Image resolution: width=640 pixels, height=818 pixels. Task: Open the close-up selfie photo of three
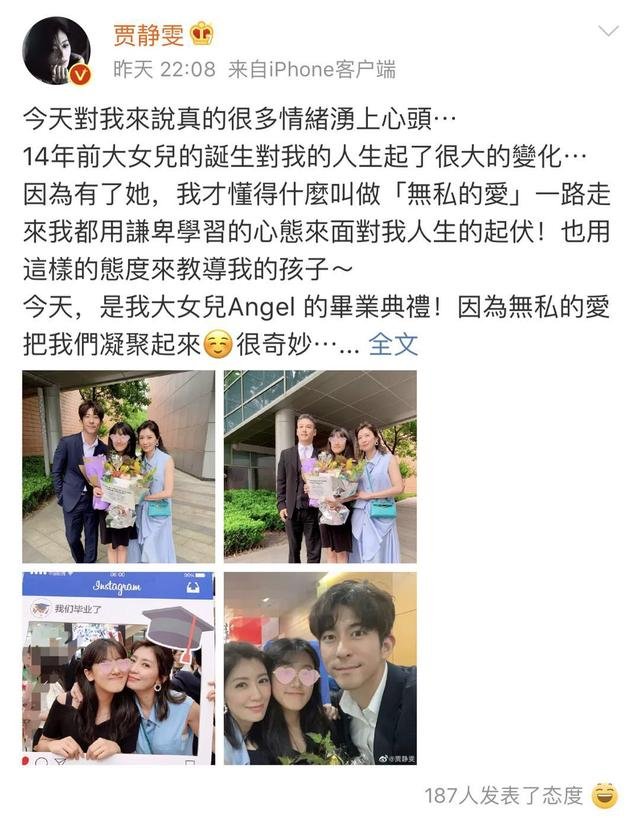[x=320, y=668]
